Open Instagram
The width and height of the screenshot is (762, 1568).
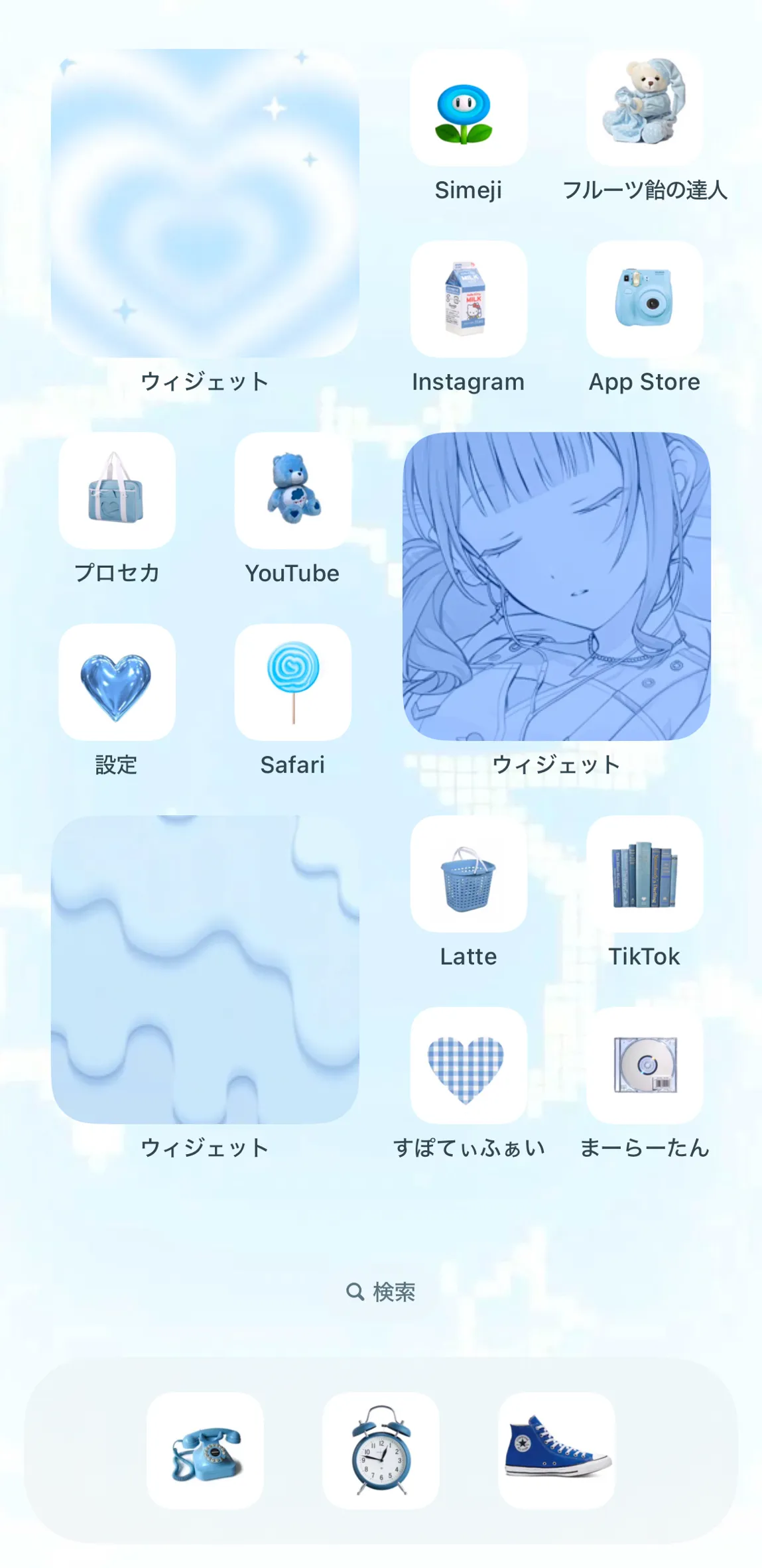coord(468,299)
